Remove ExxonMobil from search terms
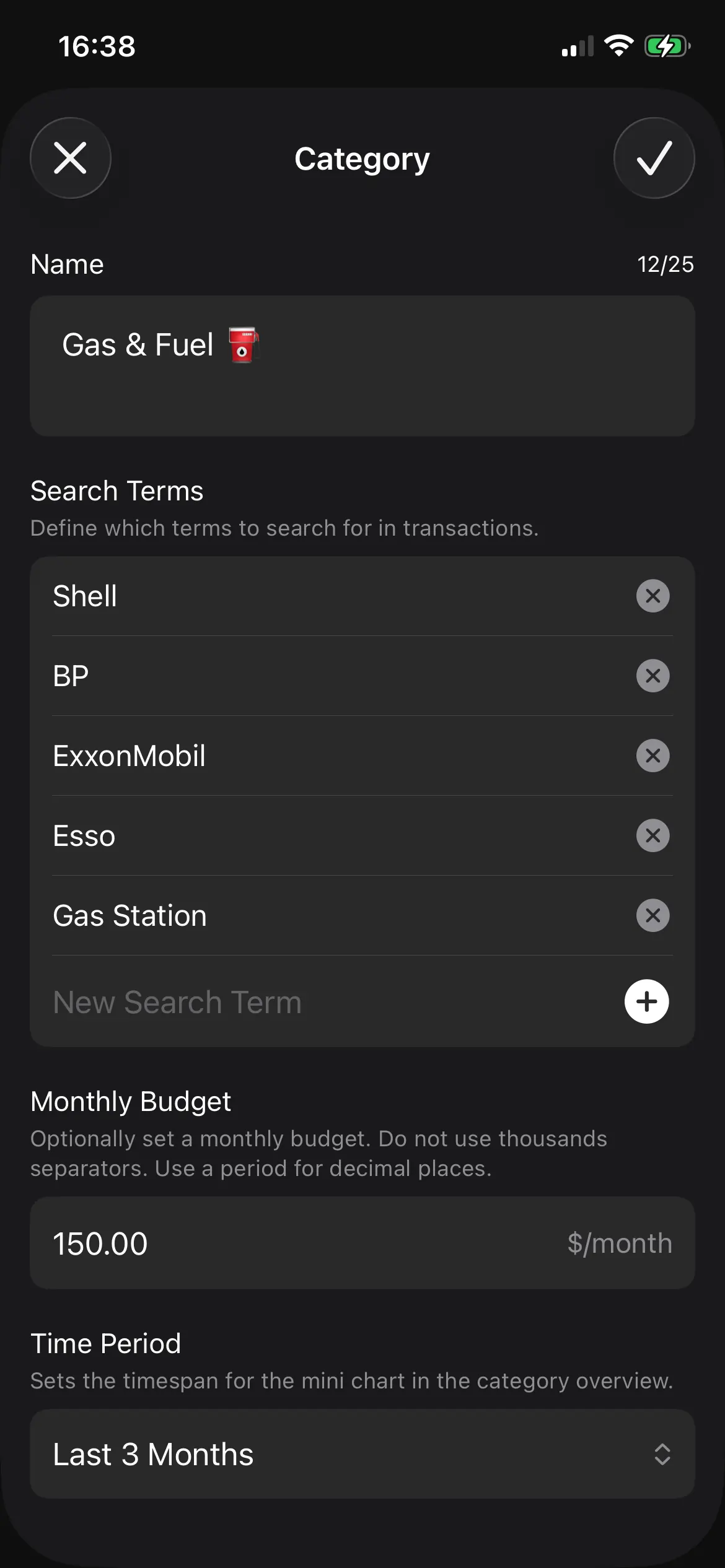Viewport: 725px width, 1568px height. click(x=652, y=756)
